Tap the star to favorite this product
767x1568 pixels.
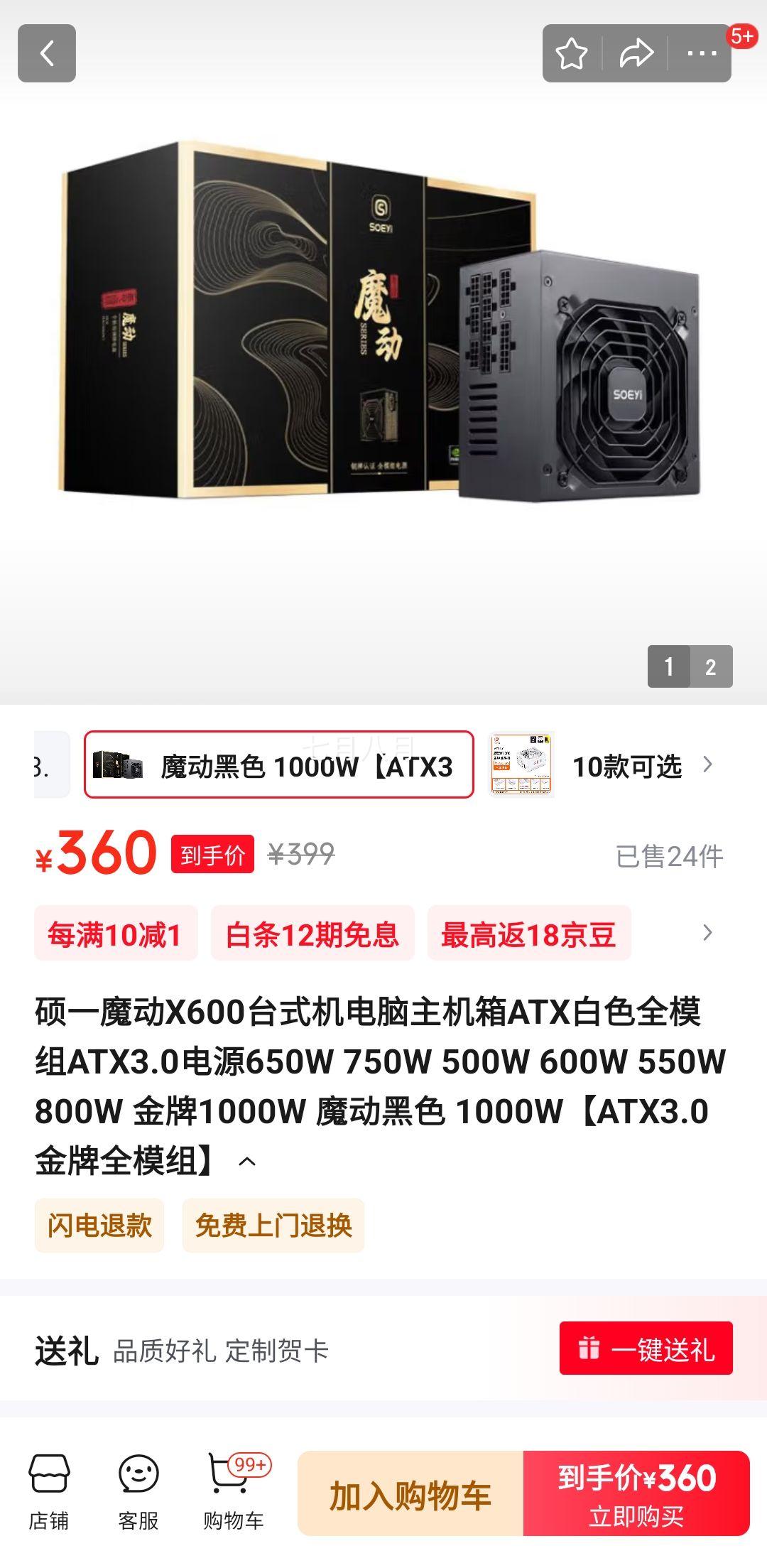572,52
